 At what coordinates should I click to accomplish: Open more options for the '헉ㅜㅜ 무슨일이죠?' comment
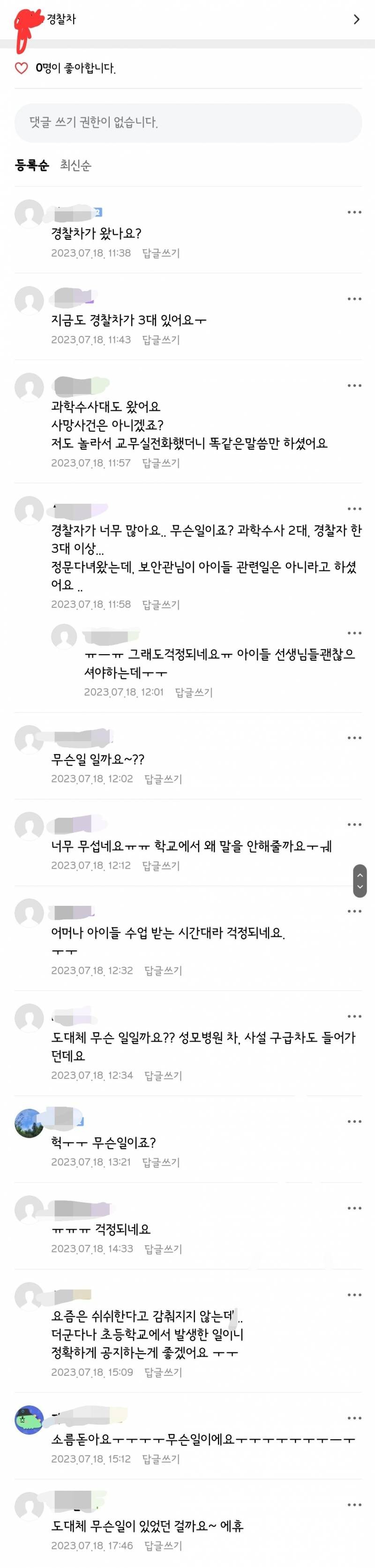click(354, 1121)
